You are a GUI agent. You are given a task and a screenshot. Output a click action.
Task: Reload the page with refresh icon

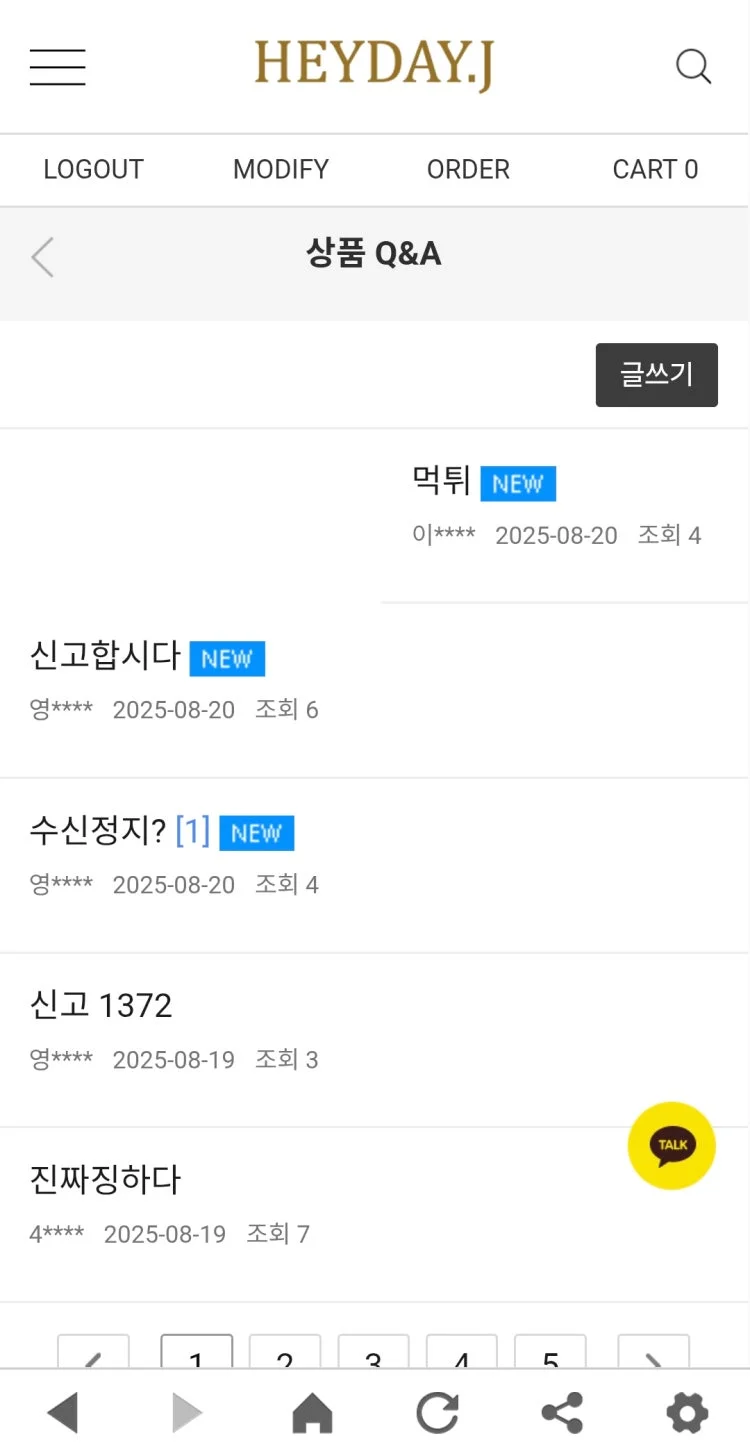click(x=437, y=1413)
